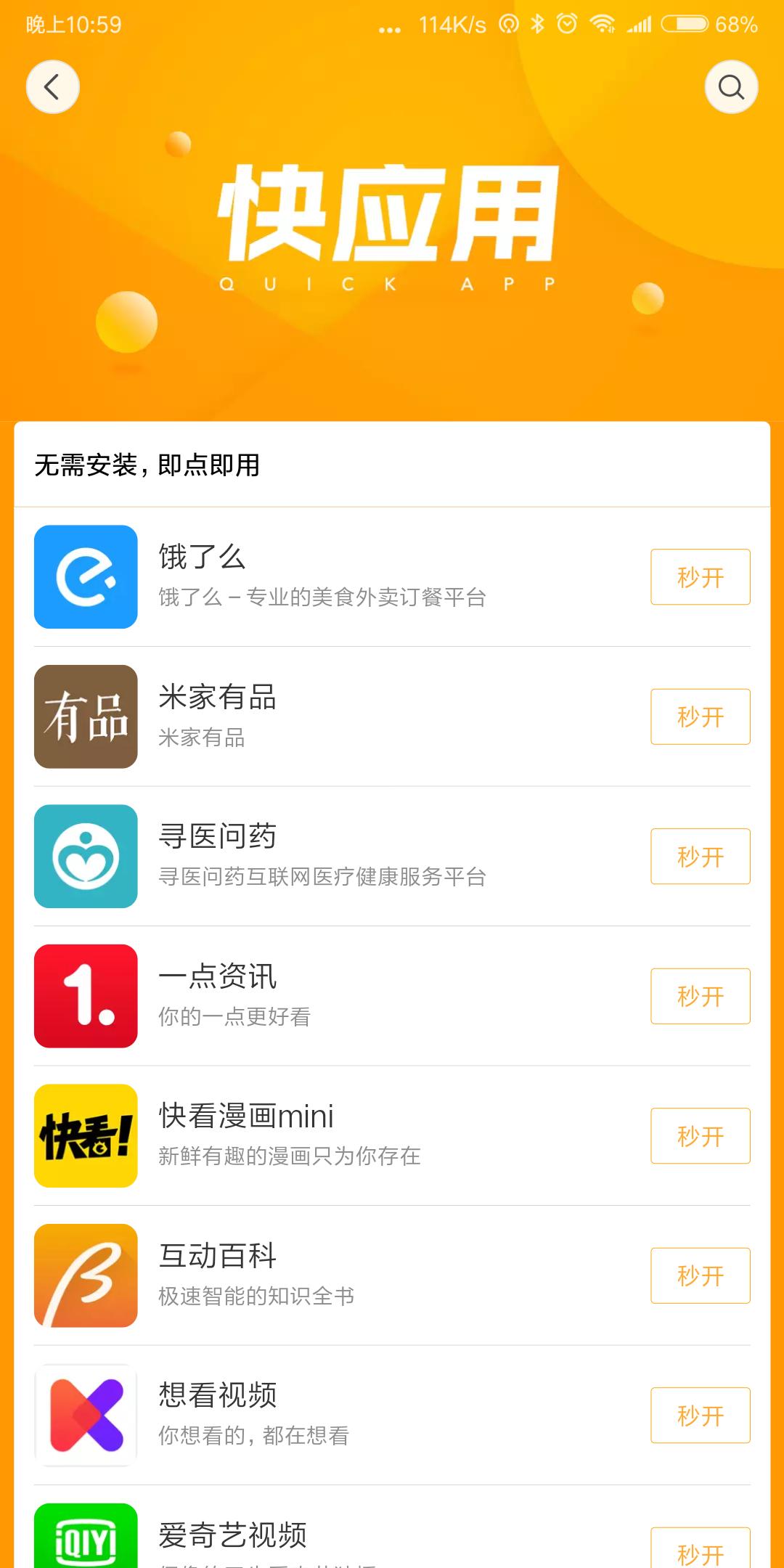This screenshot has width=784, height=1568.
Task: Tap the 快看漫画mini comic icon
Action: pyautogui.click(x=85, y=1136)
